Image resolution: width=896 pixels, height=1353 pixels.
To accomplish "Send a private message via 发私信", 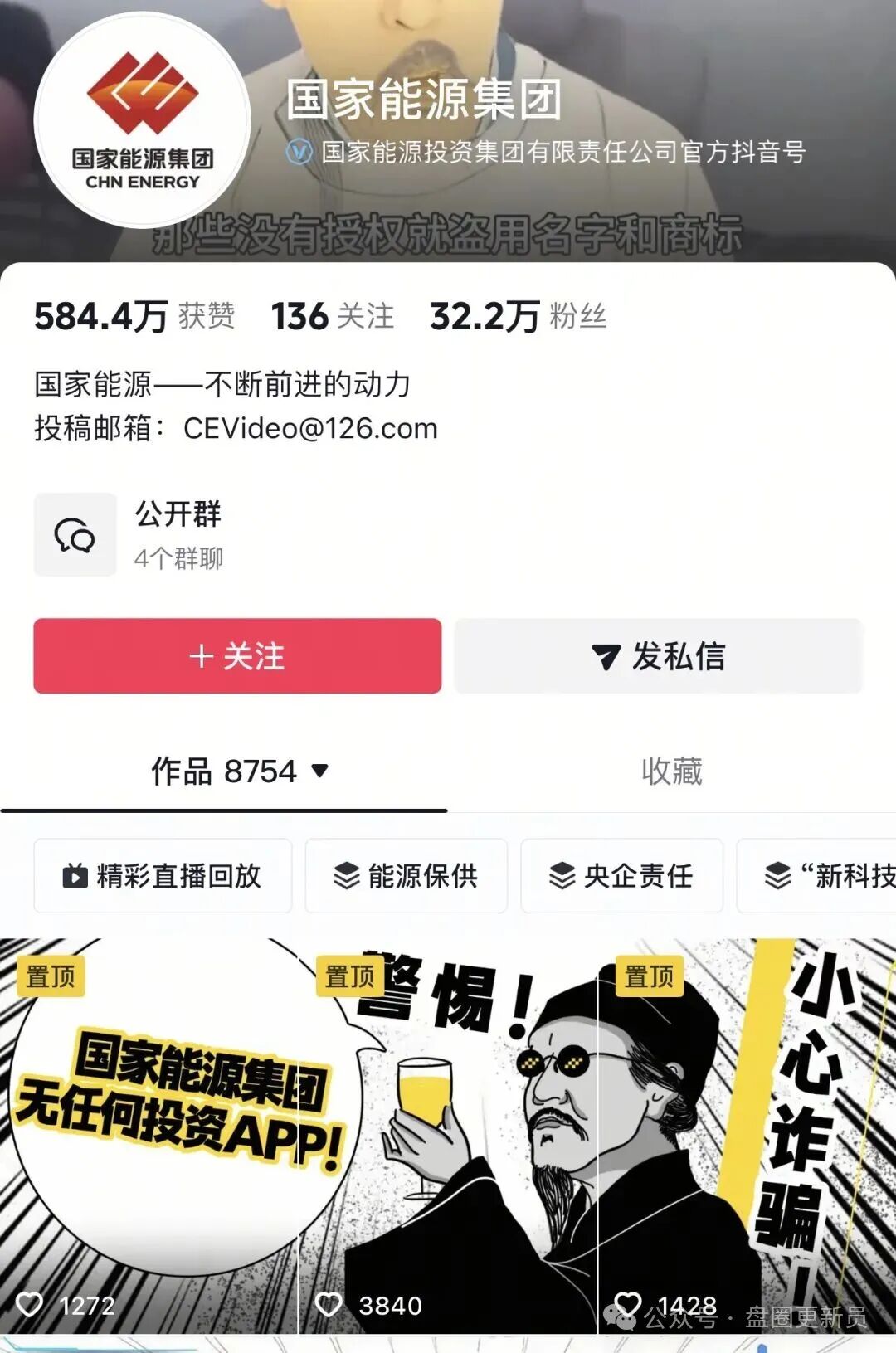I will [x=658, y=655].
